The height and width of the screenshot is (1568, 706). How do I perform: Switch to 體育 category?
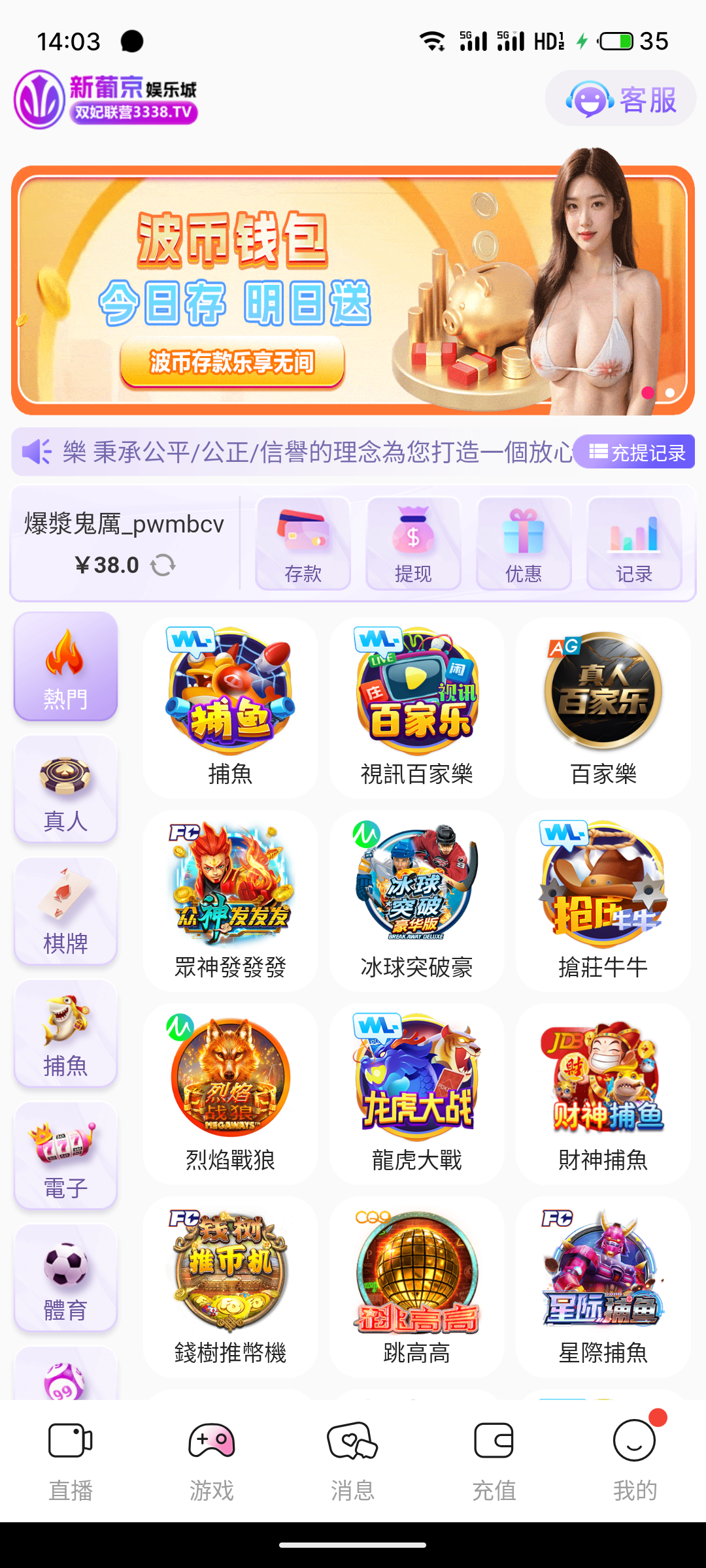tap(65, 1279)
